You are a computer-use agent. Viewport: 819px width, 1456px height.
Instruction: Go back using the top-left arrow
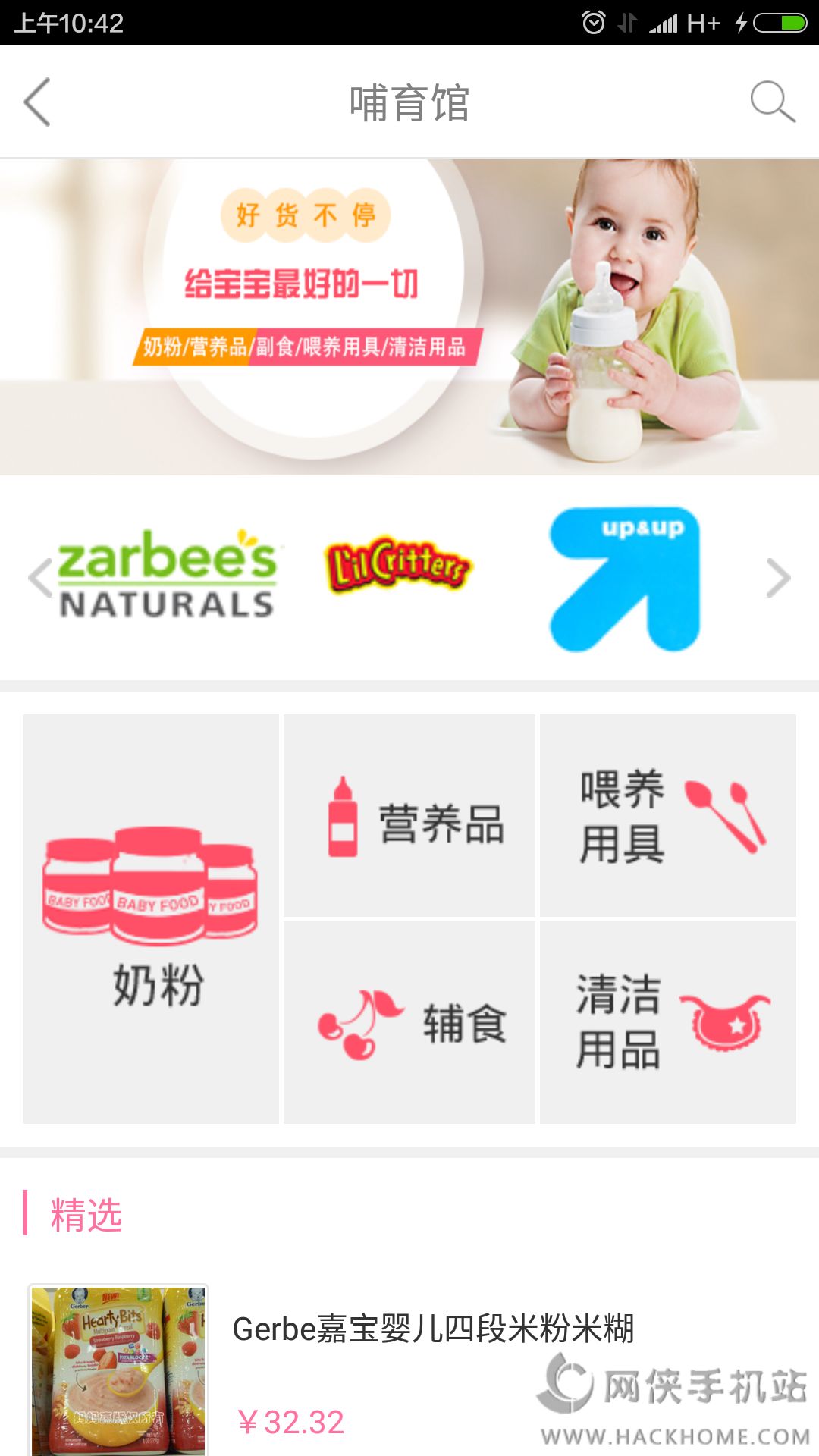pyautogui.click(x=37, y=102)
